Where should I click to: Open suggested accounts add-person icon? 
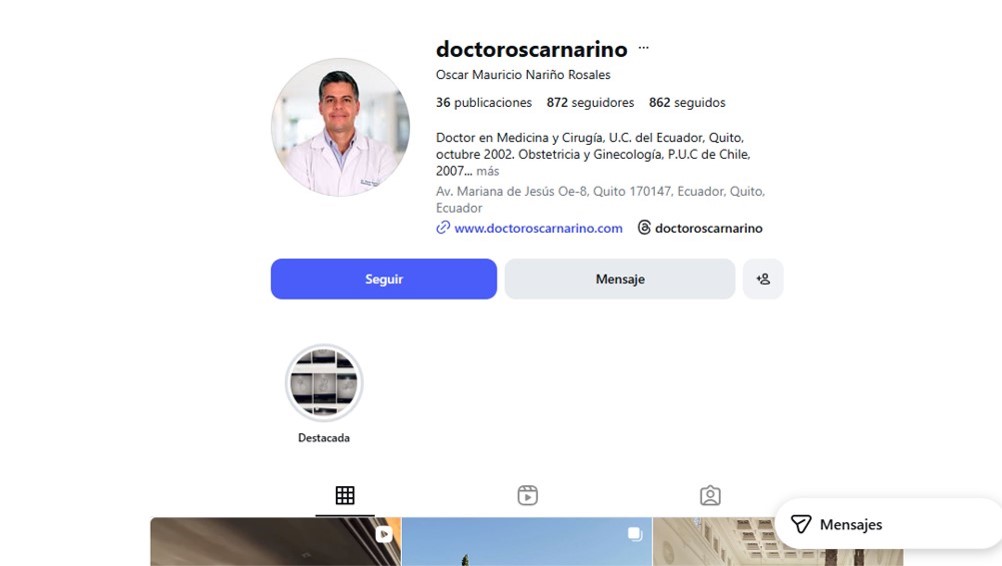tap(763, 279)
